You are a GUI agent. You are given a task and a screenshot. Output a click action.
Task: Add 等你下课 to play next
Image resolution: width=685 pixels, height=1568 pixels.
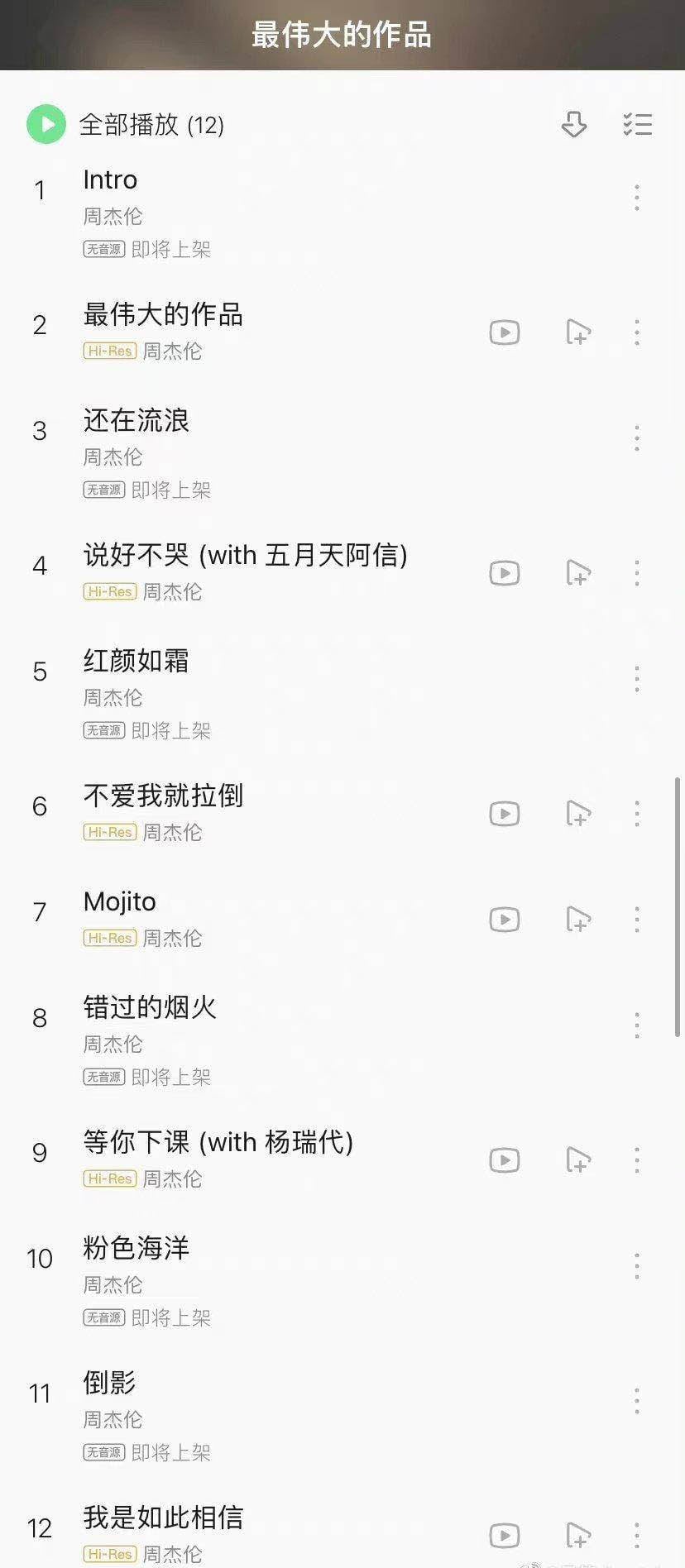coord(577,1160)
